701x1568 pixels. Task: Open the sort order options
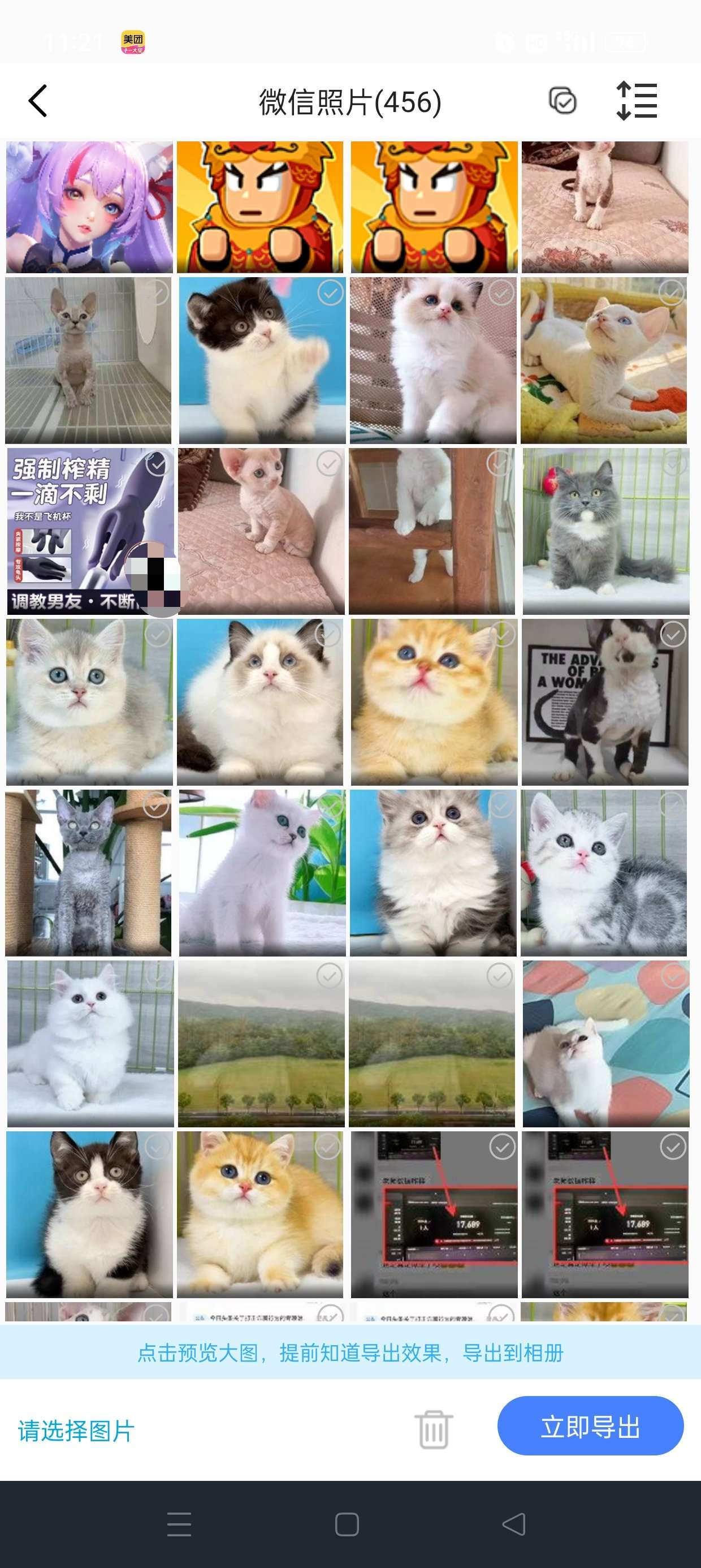(x=637, y=101)
